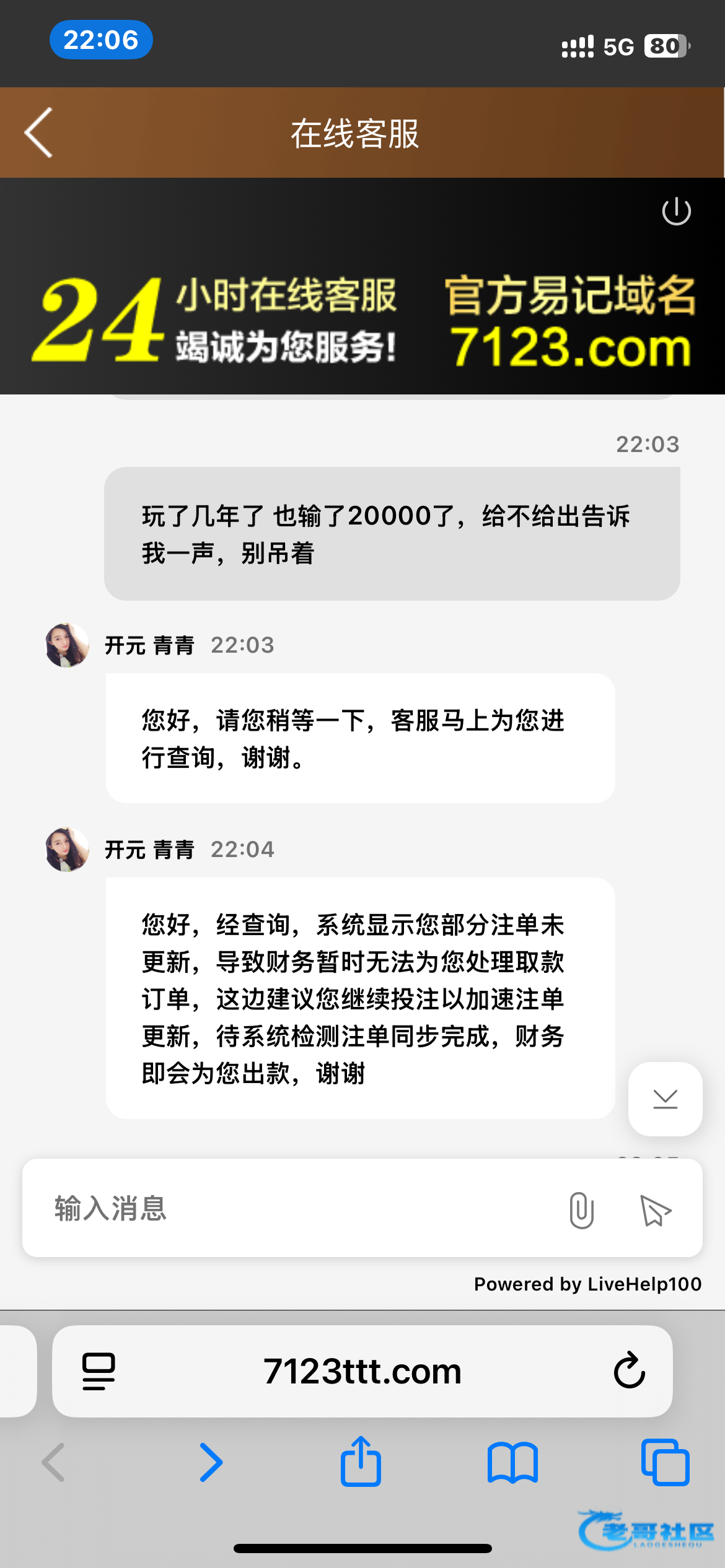Share this page from the Safari toolbar
The width and height of the screenshot is (725, 1568).
(x=361, y=1461)
